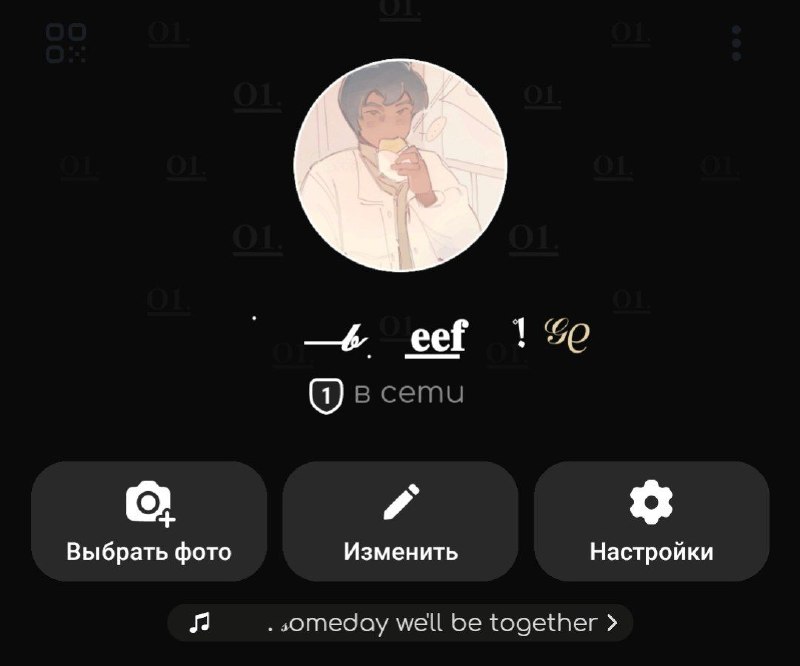800x666 pixels.
Task: Tap the Выбрать фото button
Action: click(x=149, y=521)
